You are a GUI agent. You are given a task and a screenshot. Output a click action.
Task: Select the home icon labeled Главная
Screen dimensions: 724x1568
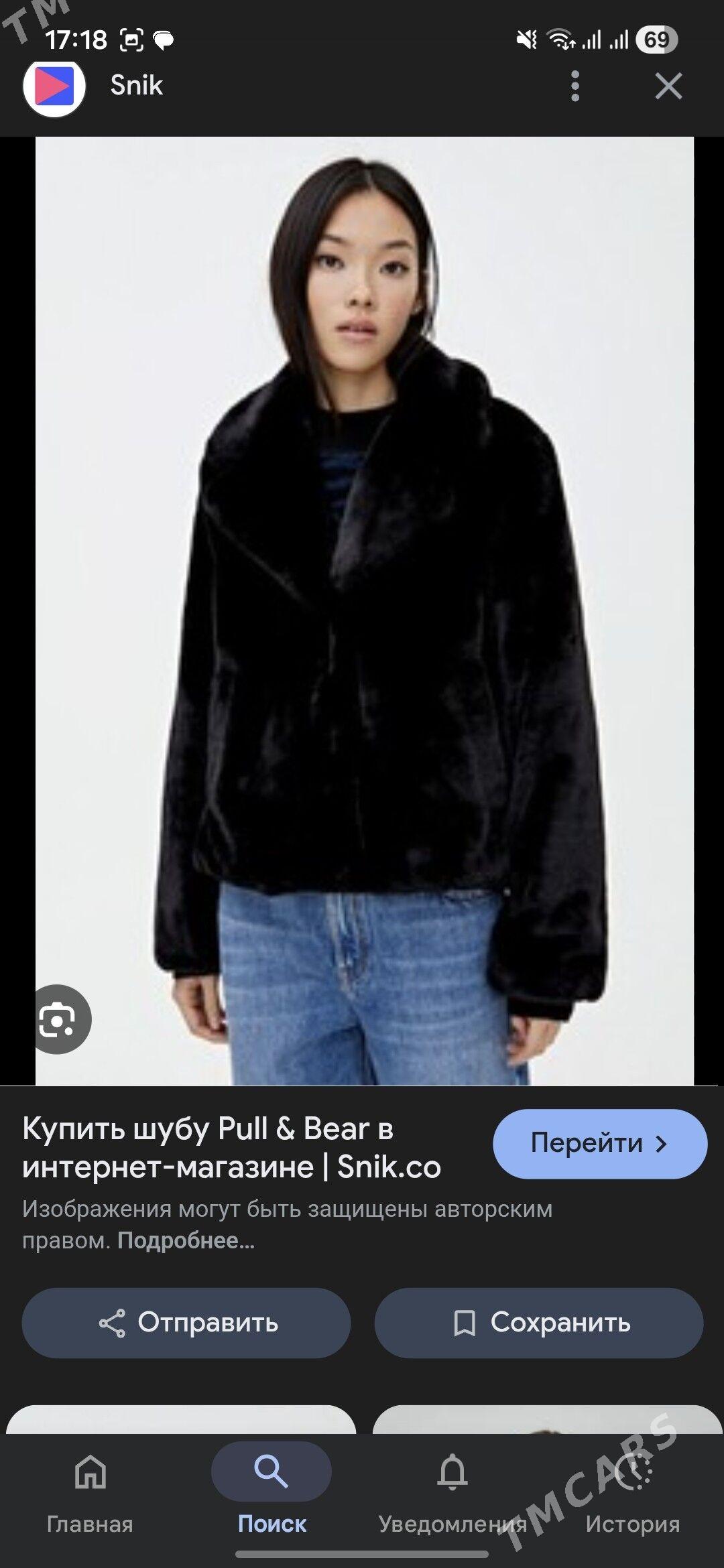tap(90, 1482)
